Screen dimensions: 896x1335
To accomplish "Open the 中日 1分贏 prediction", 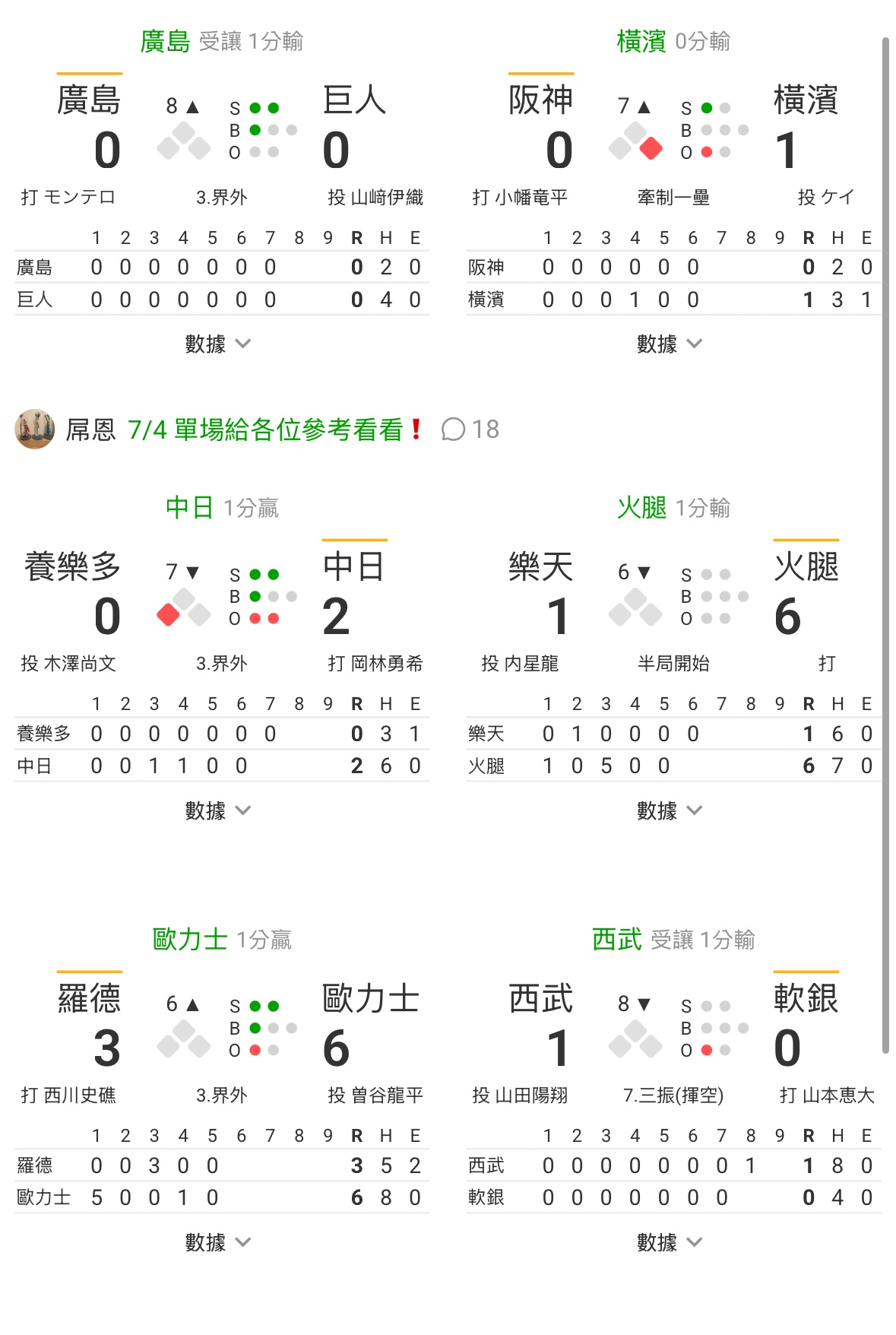I will pyautogui.click(x=221, y=508).
